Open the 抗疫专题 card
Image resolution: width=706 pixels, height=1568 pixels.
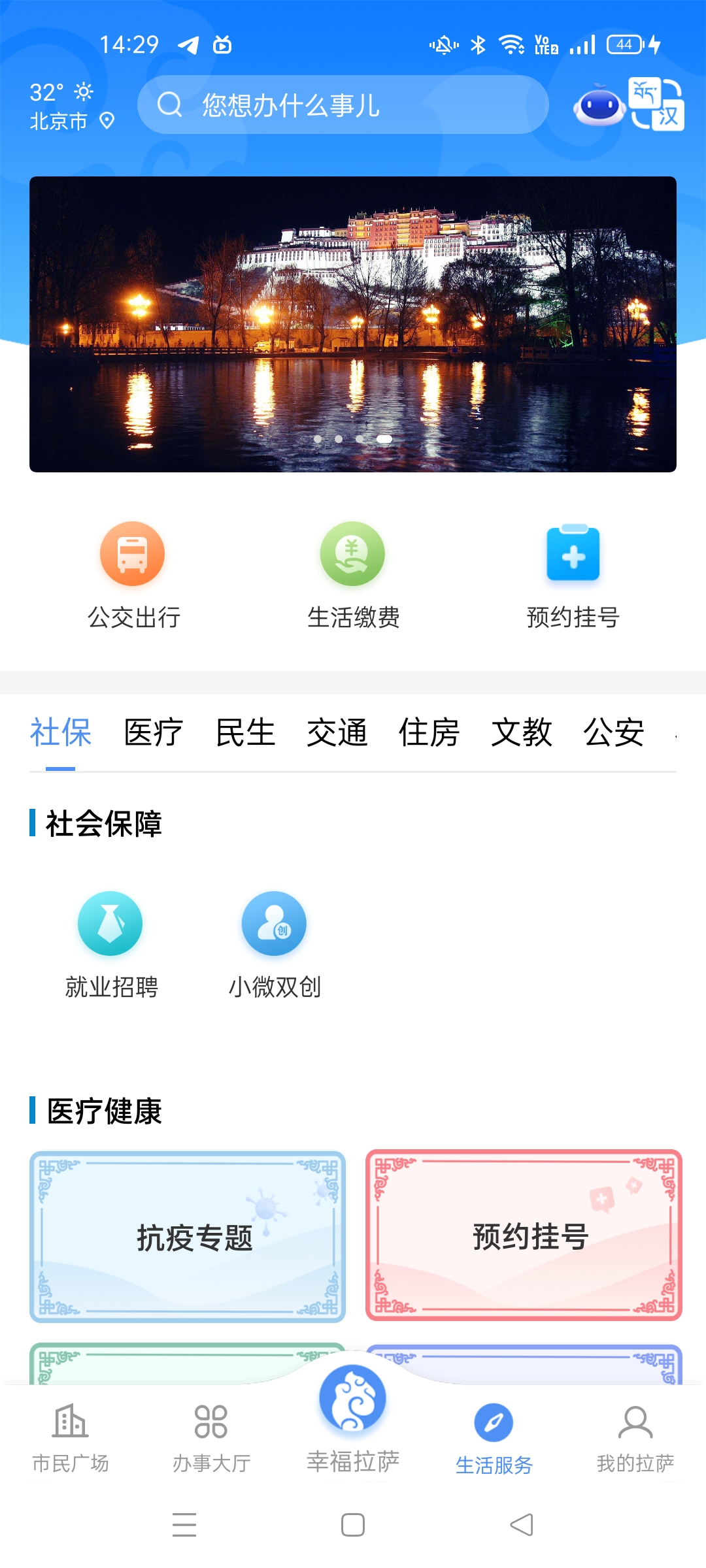(x=188, y=1237)
